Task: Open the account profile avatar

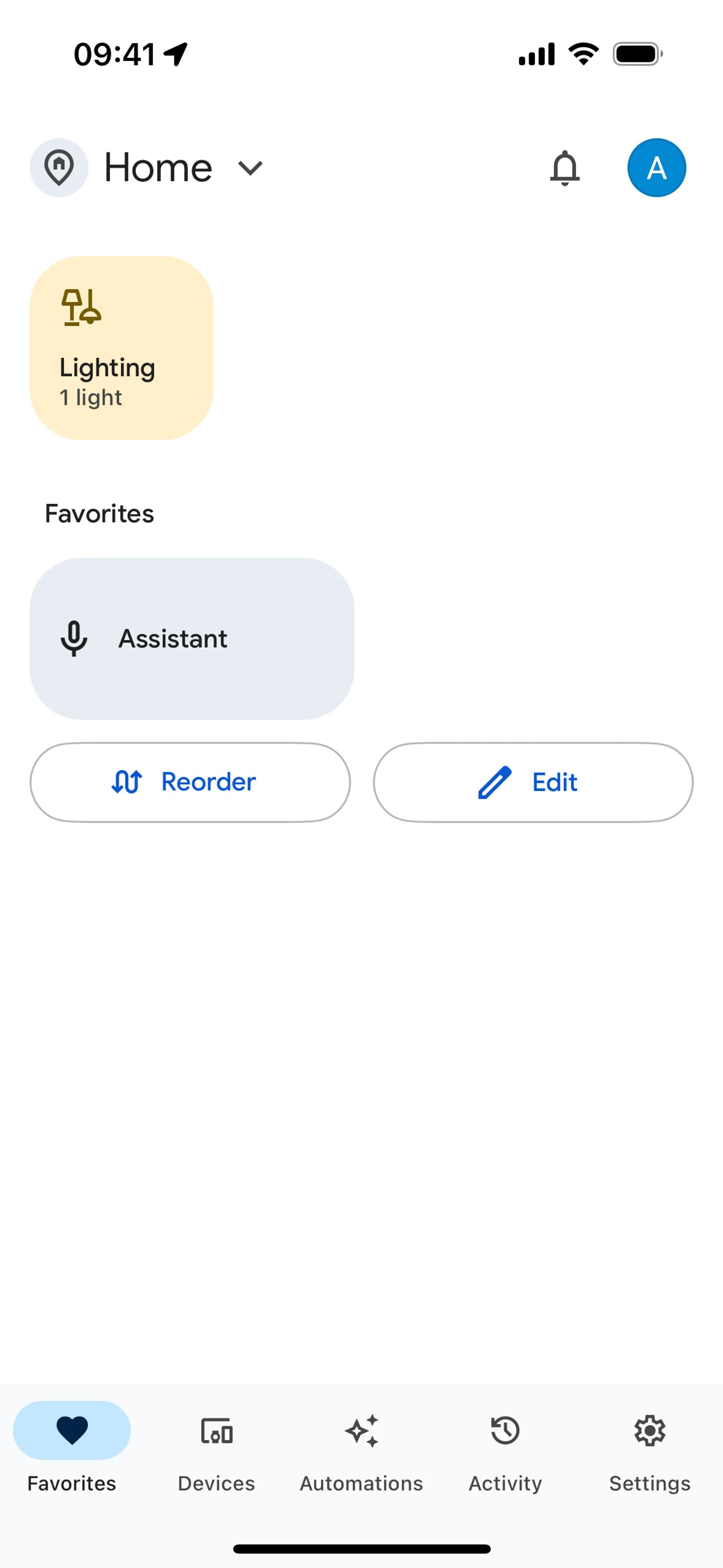Action: pos(656,167)
